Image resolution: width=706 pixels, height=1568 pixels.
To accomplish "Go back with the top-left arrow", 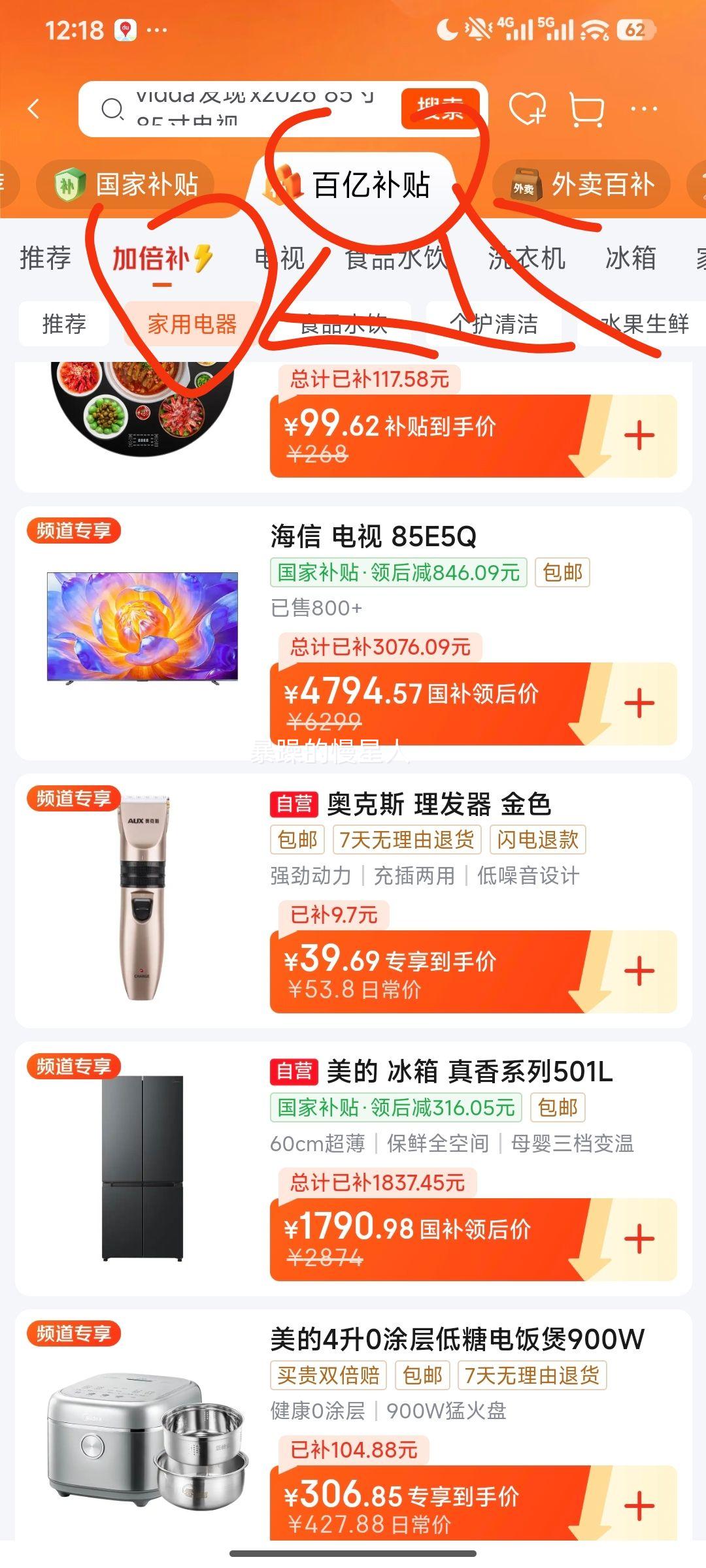I will pyautogui.click(x=34, y=108).
